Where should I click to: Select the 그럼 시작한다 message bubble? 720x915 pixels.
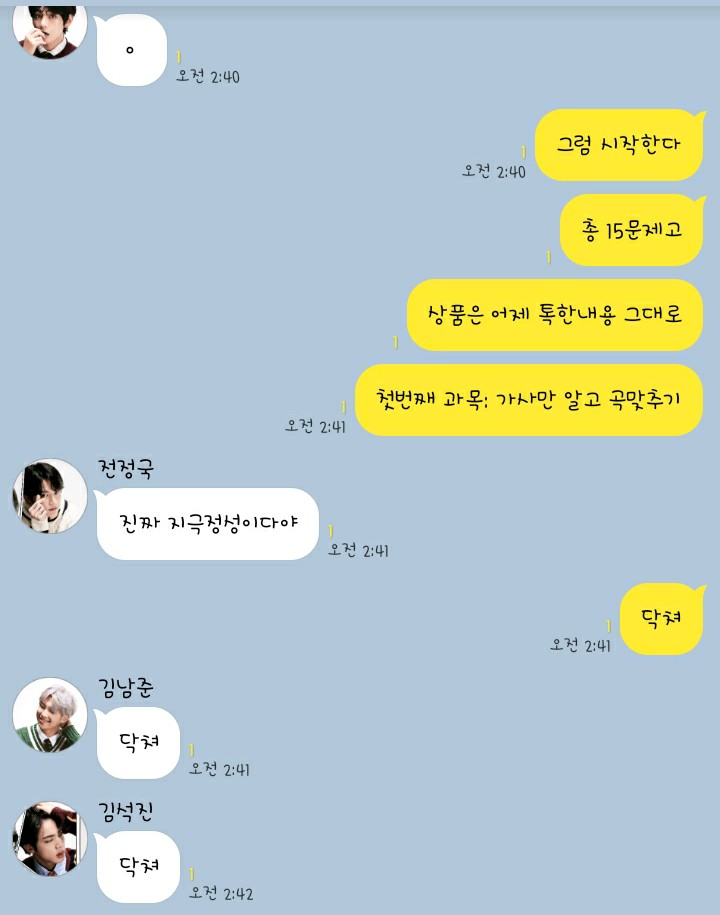point(618,145)
